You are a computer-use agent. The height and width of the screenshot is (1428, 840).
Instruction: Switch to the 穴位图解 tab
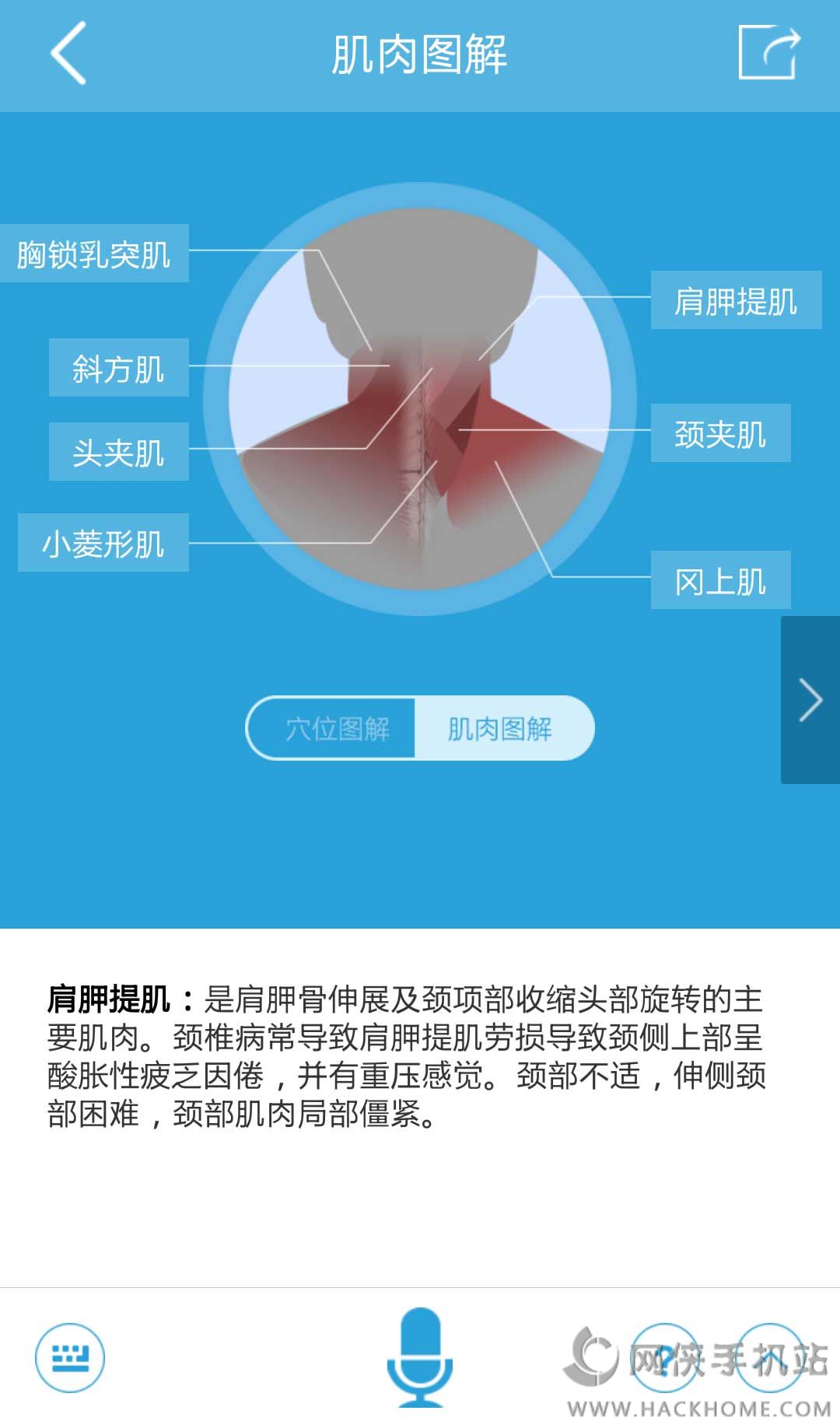point(337,729)
